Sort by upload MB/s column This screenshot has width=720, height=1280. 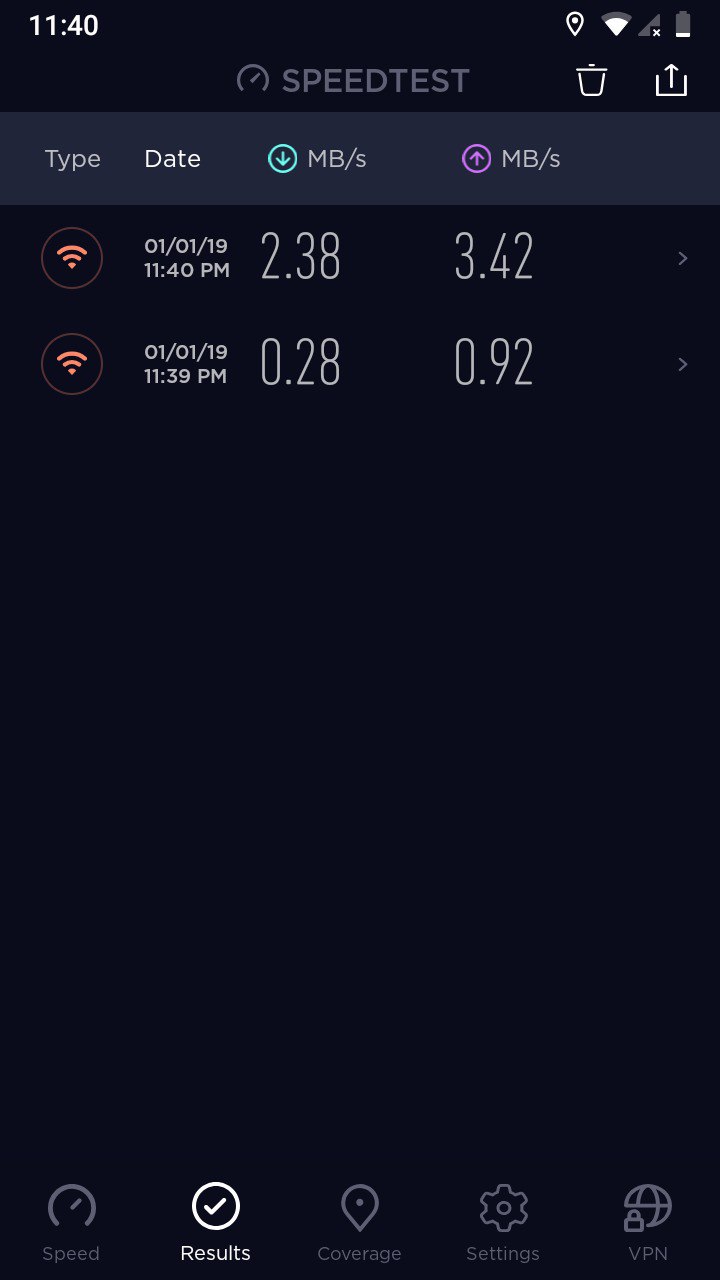point(511,159)
